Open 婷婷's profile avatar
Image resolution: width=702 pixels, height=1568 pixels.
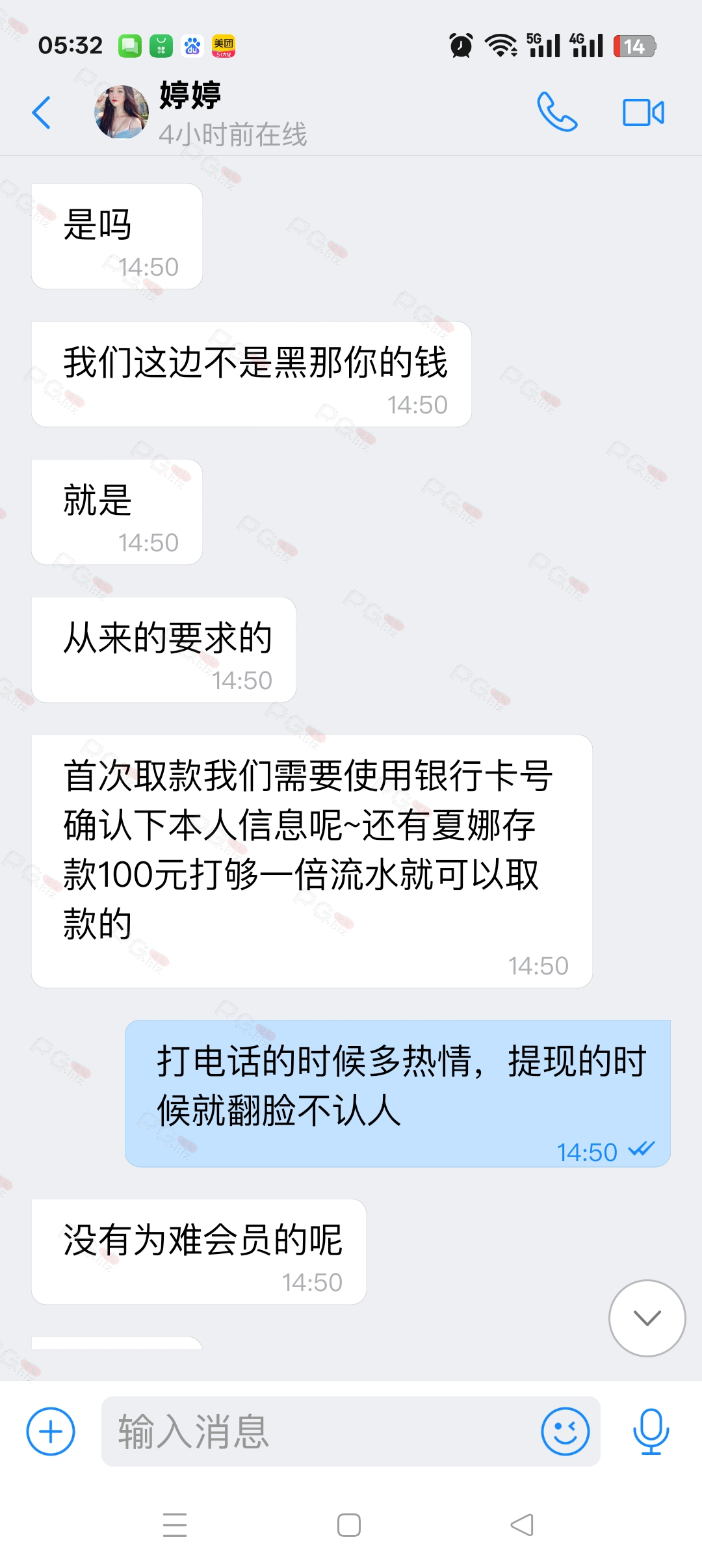122,112
